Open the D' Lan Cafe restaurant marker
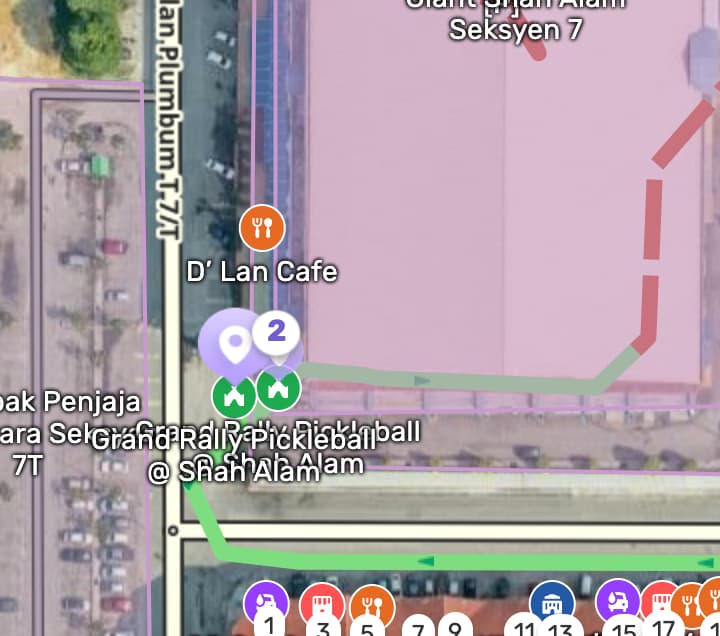This screenshot has height=636, width=720. click(x=262, y=228)
